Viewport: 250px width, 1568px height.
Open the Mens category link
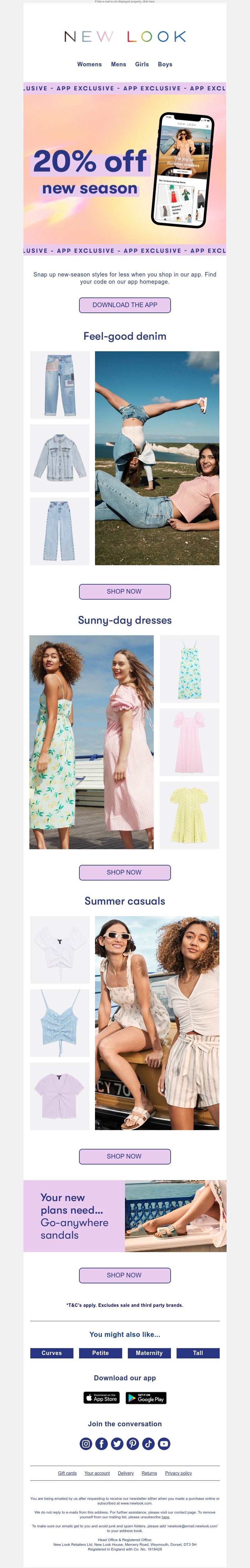click(119, 64)
